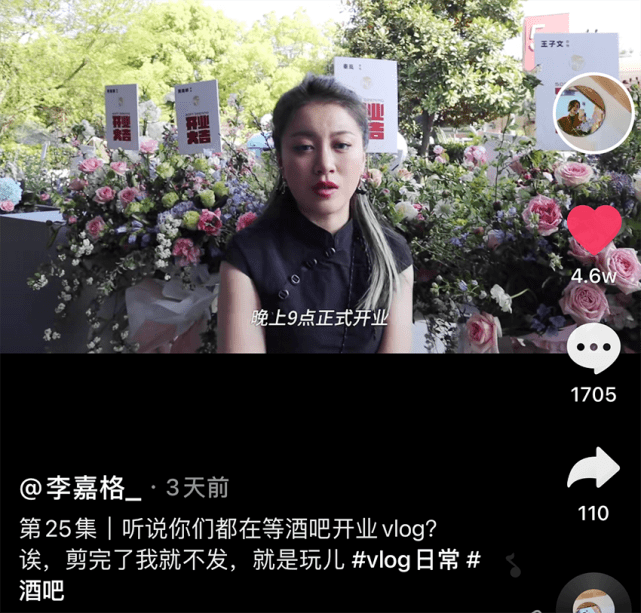Open the comments bubble with 1705
Image resolution: width=641 pixels, height=613 pixels.
click(x=593, y=350)
